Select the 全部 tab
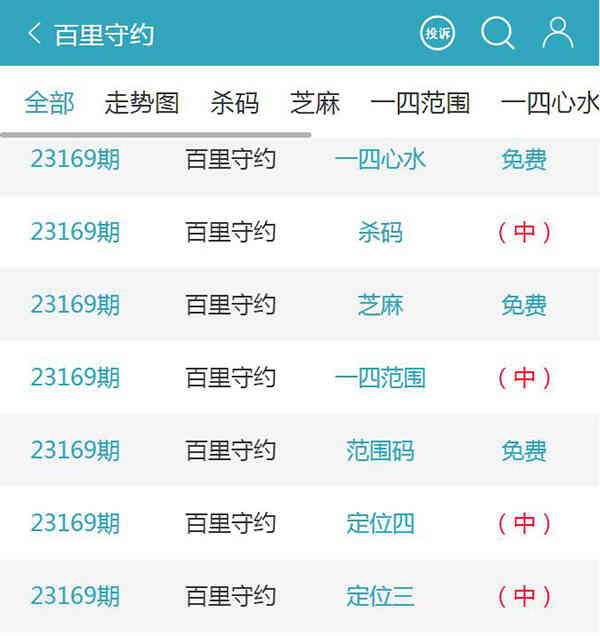The width and height of the screenshot is (600, 636). [50, 102]
